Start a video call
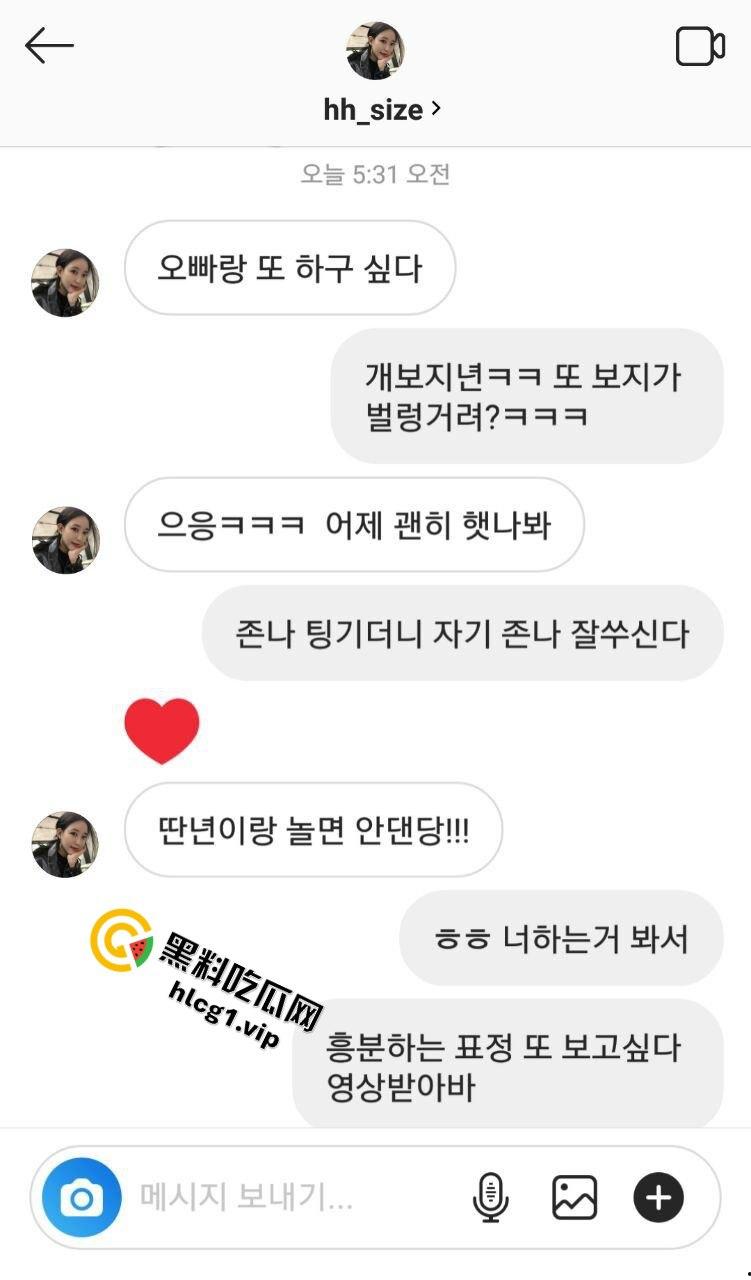 [x=700, y=47]
